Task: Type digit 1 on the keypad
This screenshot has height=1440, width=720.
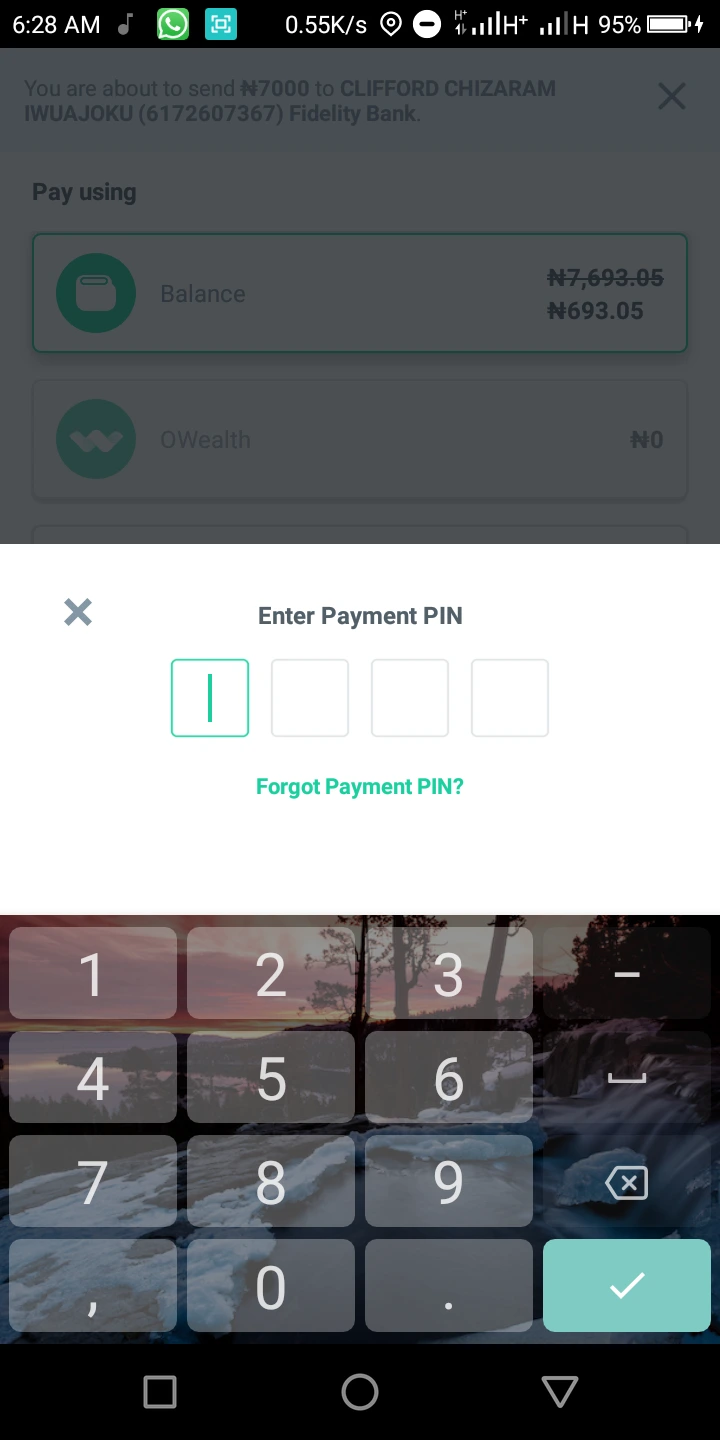Action: pyautogui.click(x=93, y=973)
